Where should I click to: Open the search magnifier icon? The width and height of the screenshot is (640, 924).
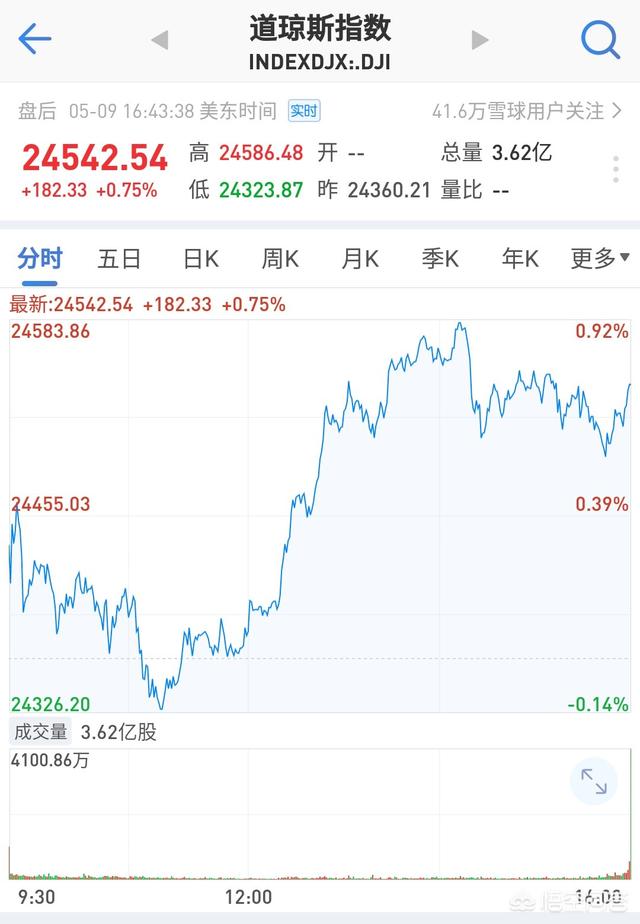(x=600, y=40)
